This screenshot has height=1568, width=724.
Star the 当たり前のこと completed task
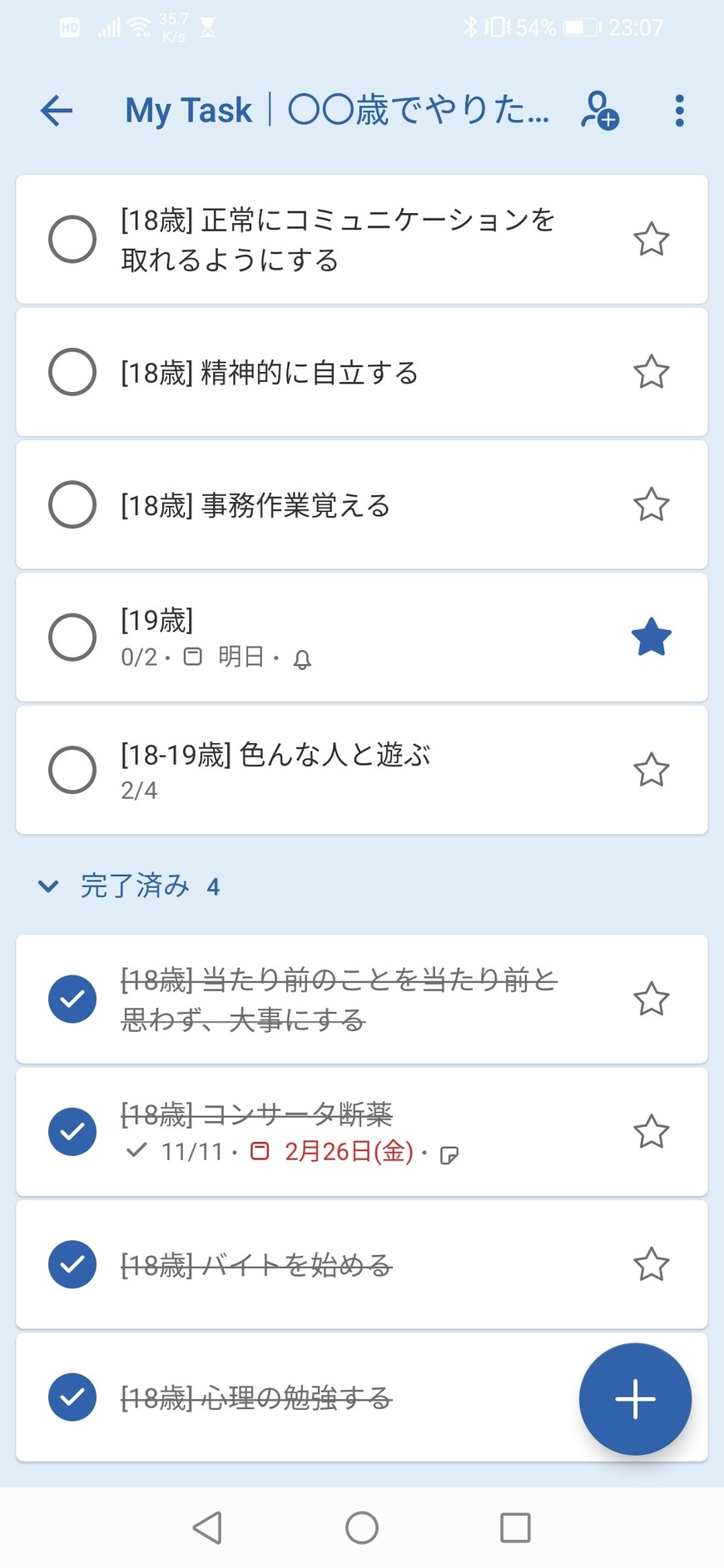coord(651,1000)
